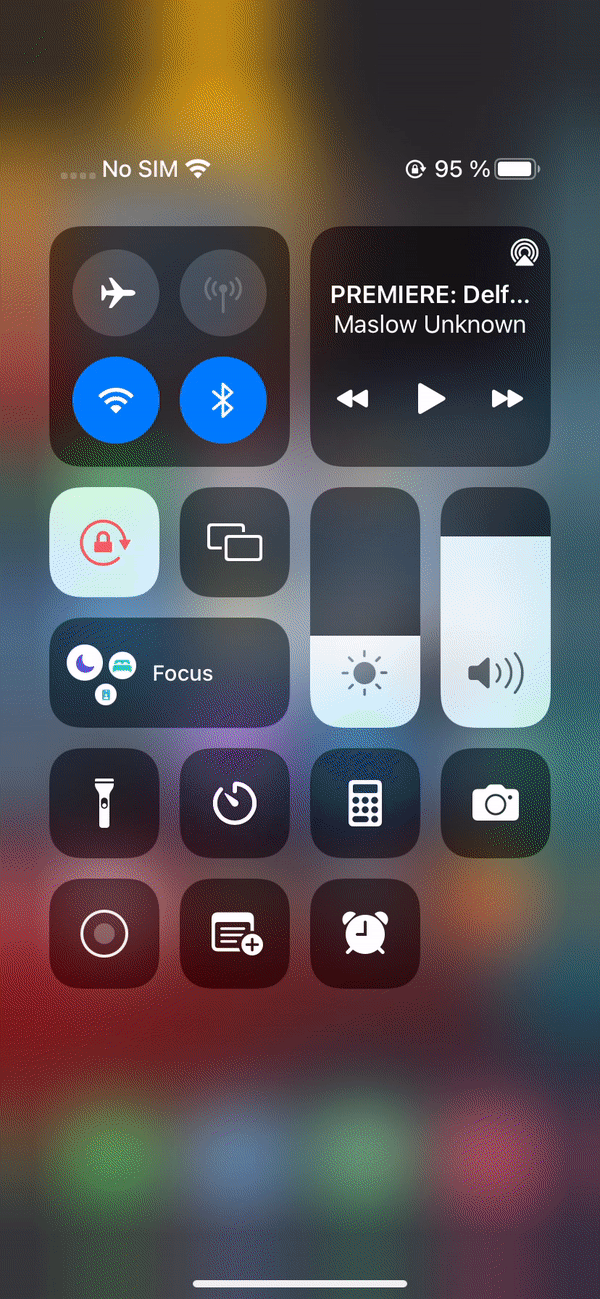Screen dimensions: 600x1299
Task: Open the Timer
Action: click(234, 802)
